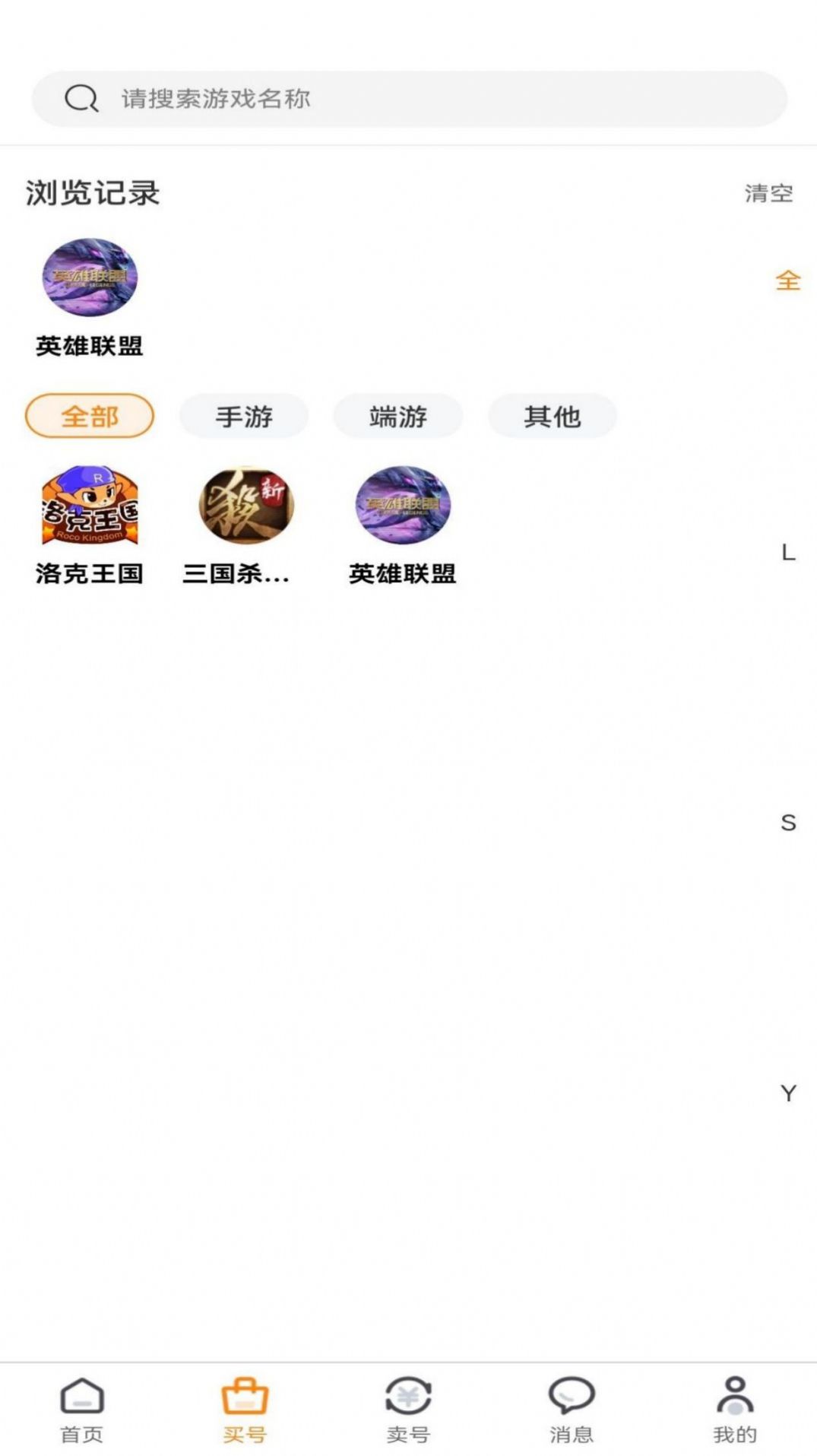
Task: Open the 我的 profile tab
Action: point(735,1410)
